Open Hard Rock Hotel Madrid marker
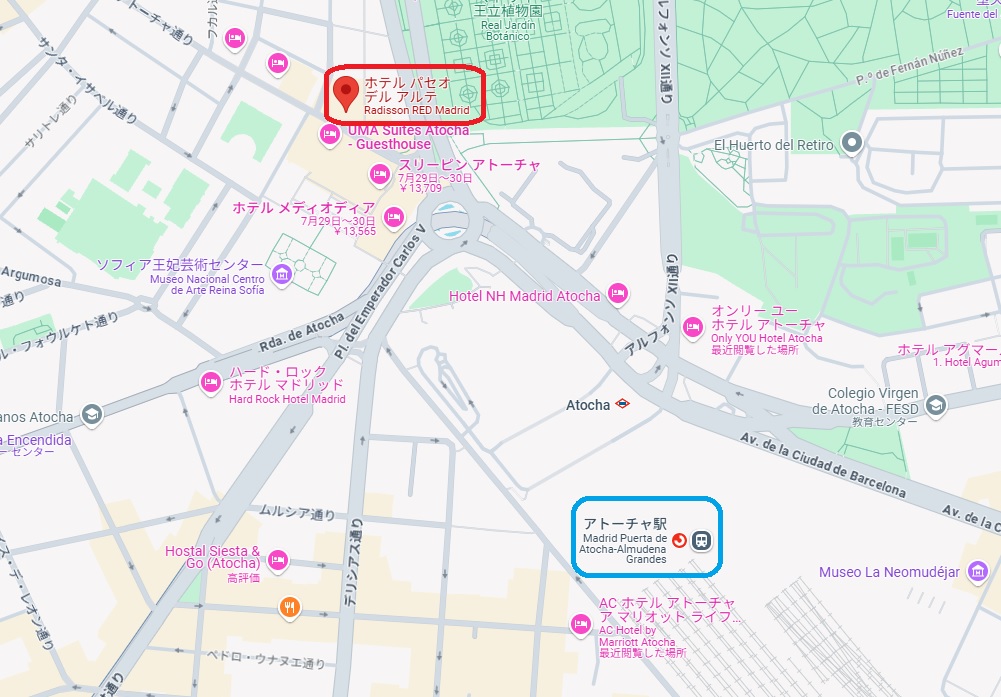The height and width of the screenshot is (697, 1001). pos(211,381)
